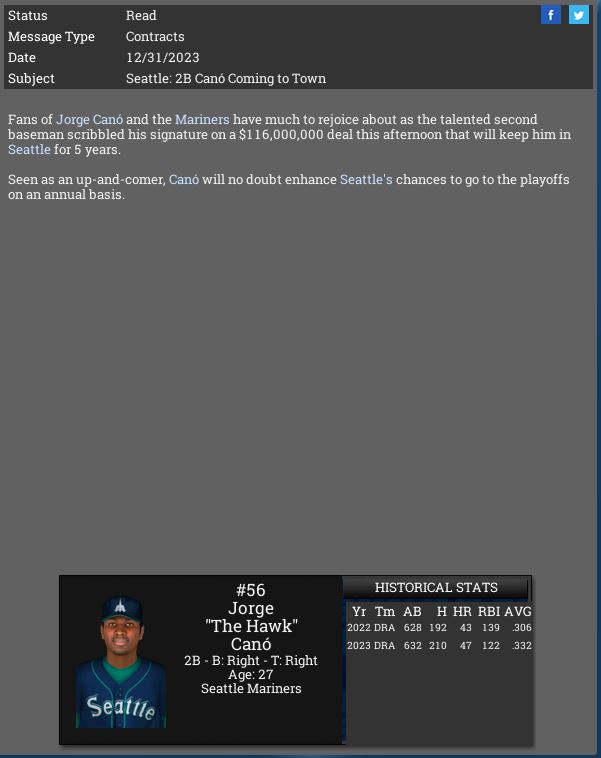601x758 pixels.
Task: Open the Seattle's link in second paragraph
Action: [366, 179]
